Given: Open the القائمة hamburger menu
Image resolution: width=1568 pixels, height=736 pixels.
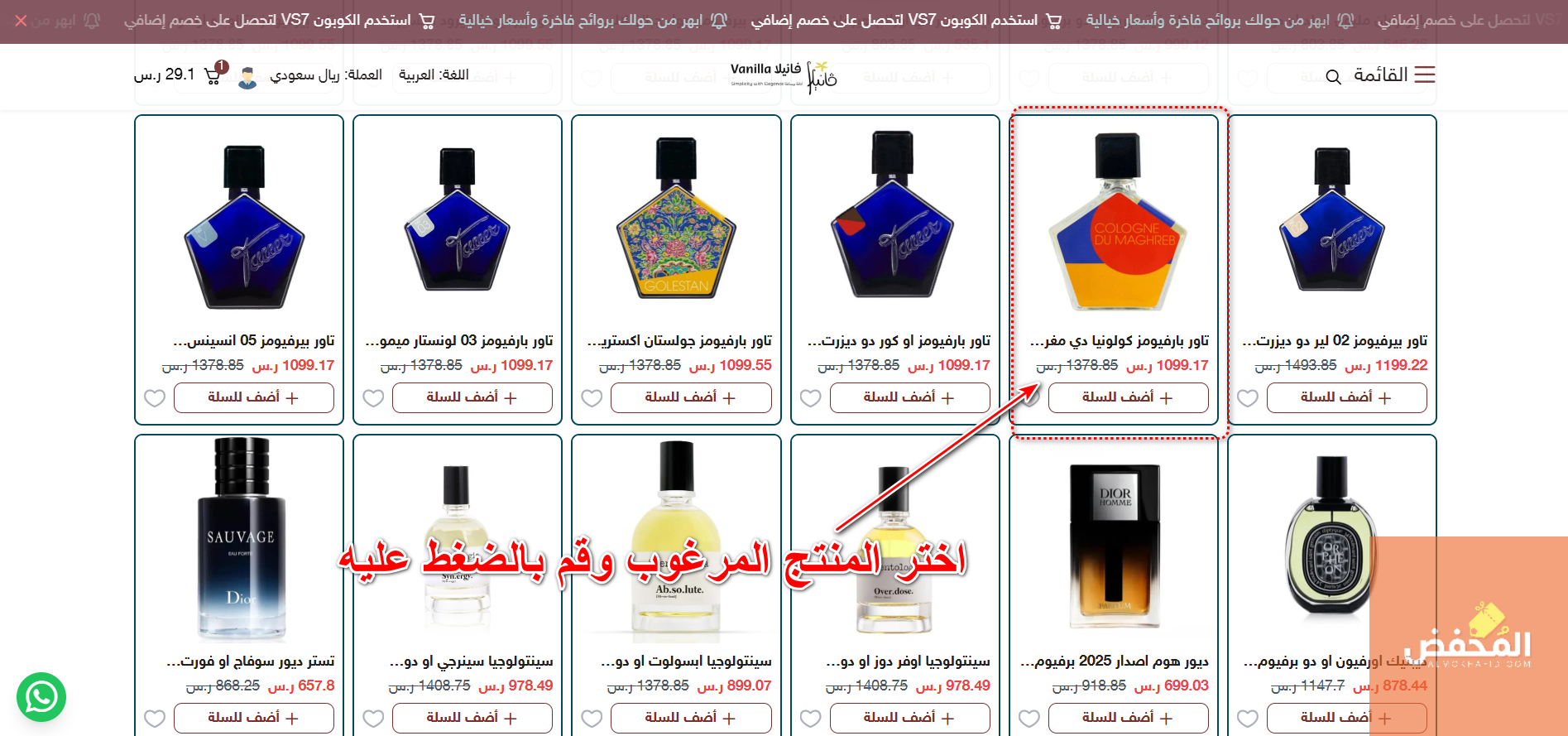Looking at the screenshot, I should [1424, 75].
